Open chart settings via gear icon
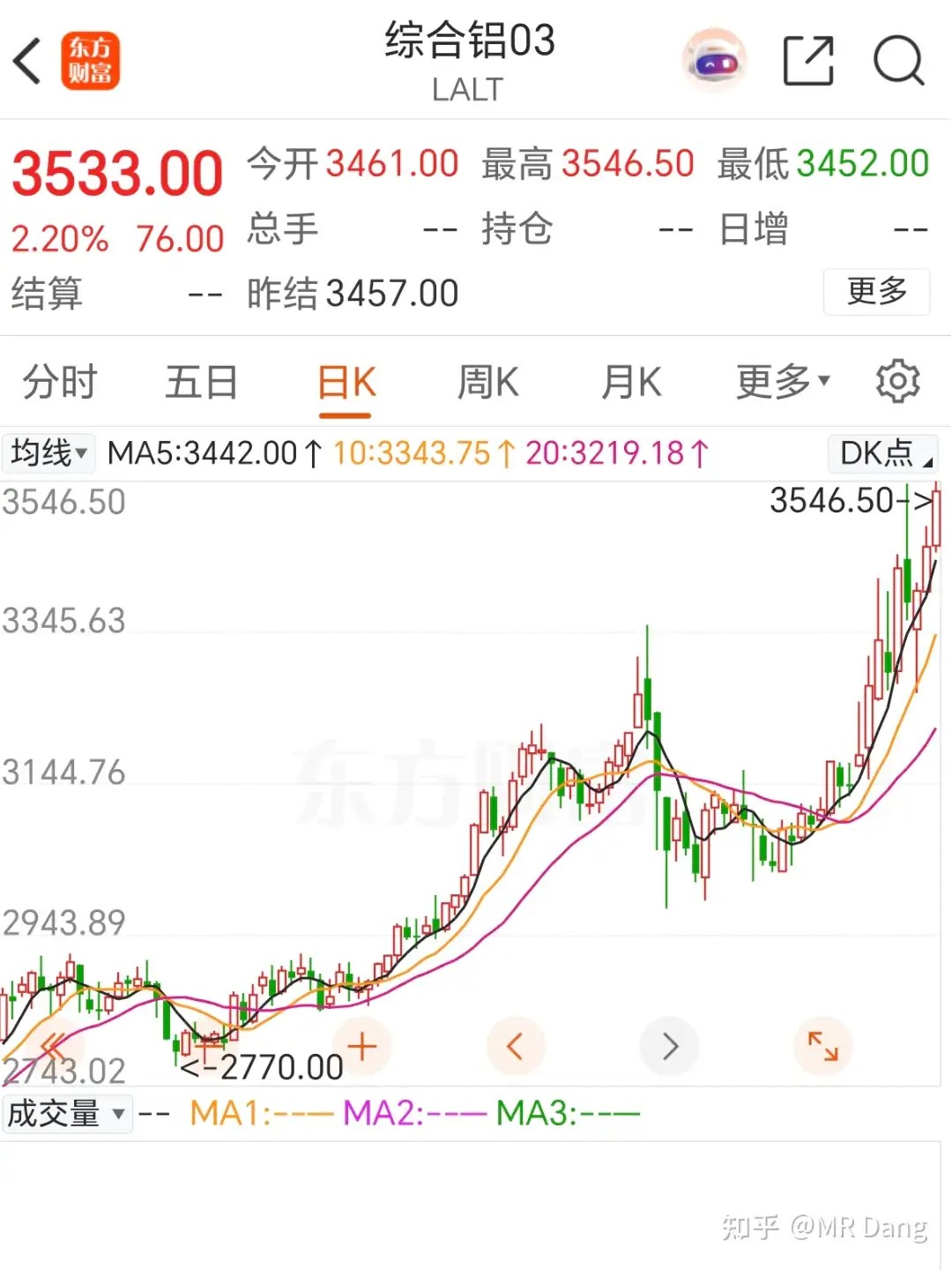The height and width of the screenshot is (1270, 952). (897, 381)
